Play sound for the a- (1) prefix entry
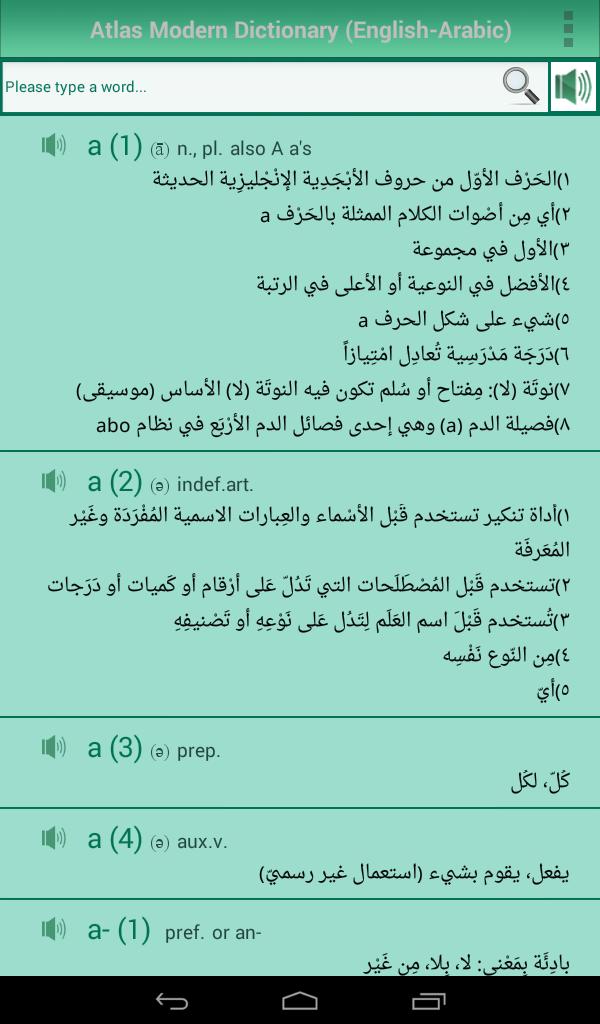Image resolution: width=600 pixels, height=1024 pixels. (53, 930)
